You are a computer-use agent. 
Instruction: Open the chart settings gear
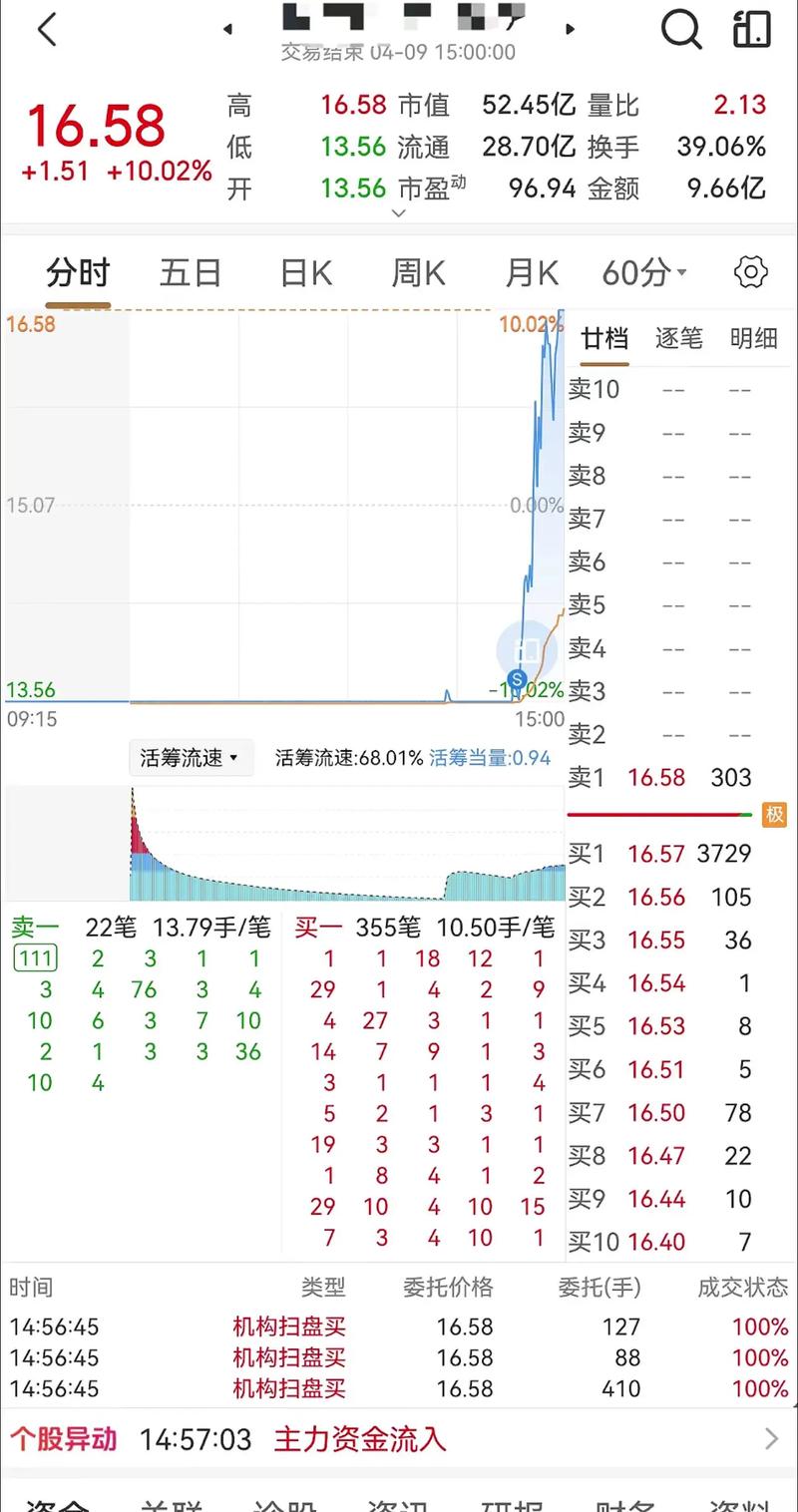click(750, 271)
